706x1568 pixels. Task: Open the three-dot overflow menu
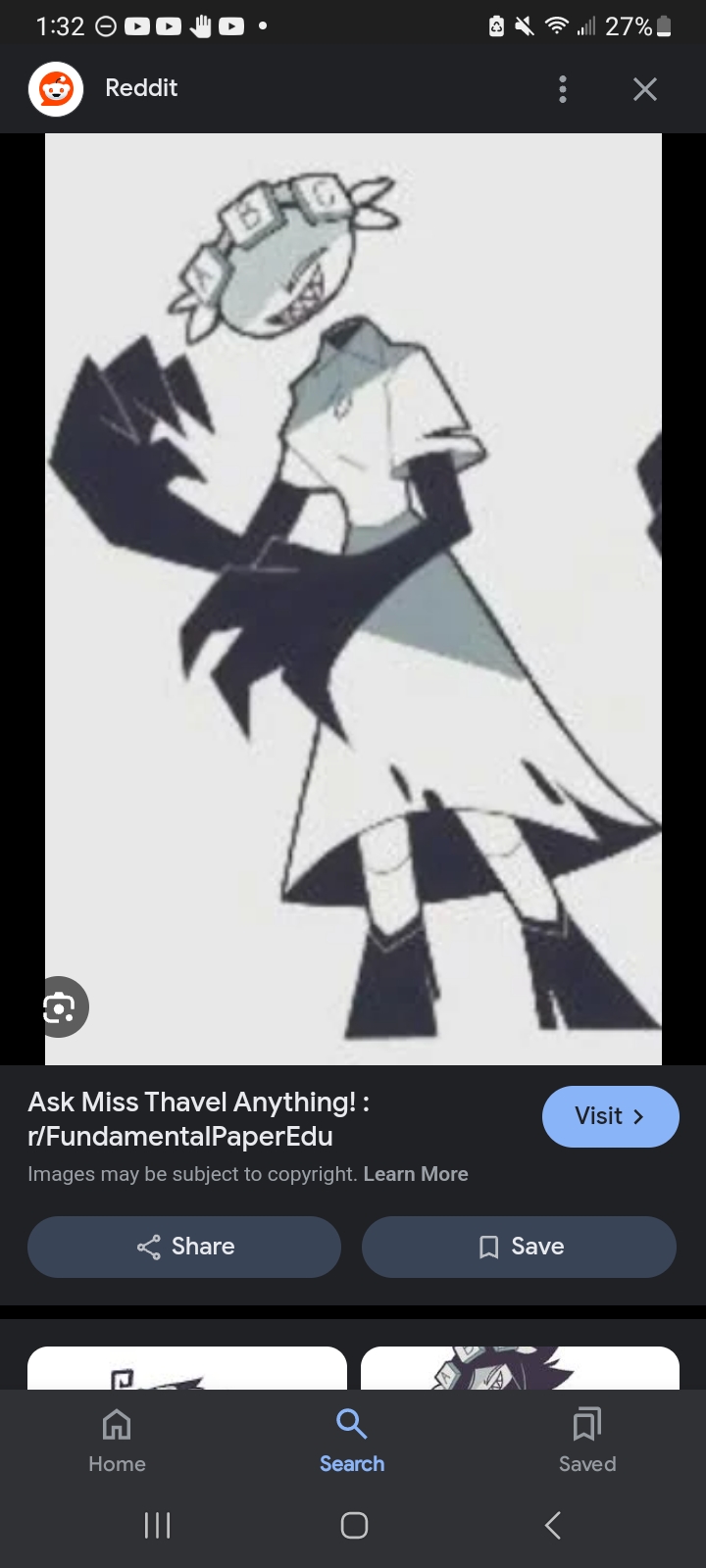click(562, 89)
